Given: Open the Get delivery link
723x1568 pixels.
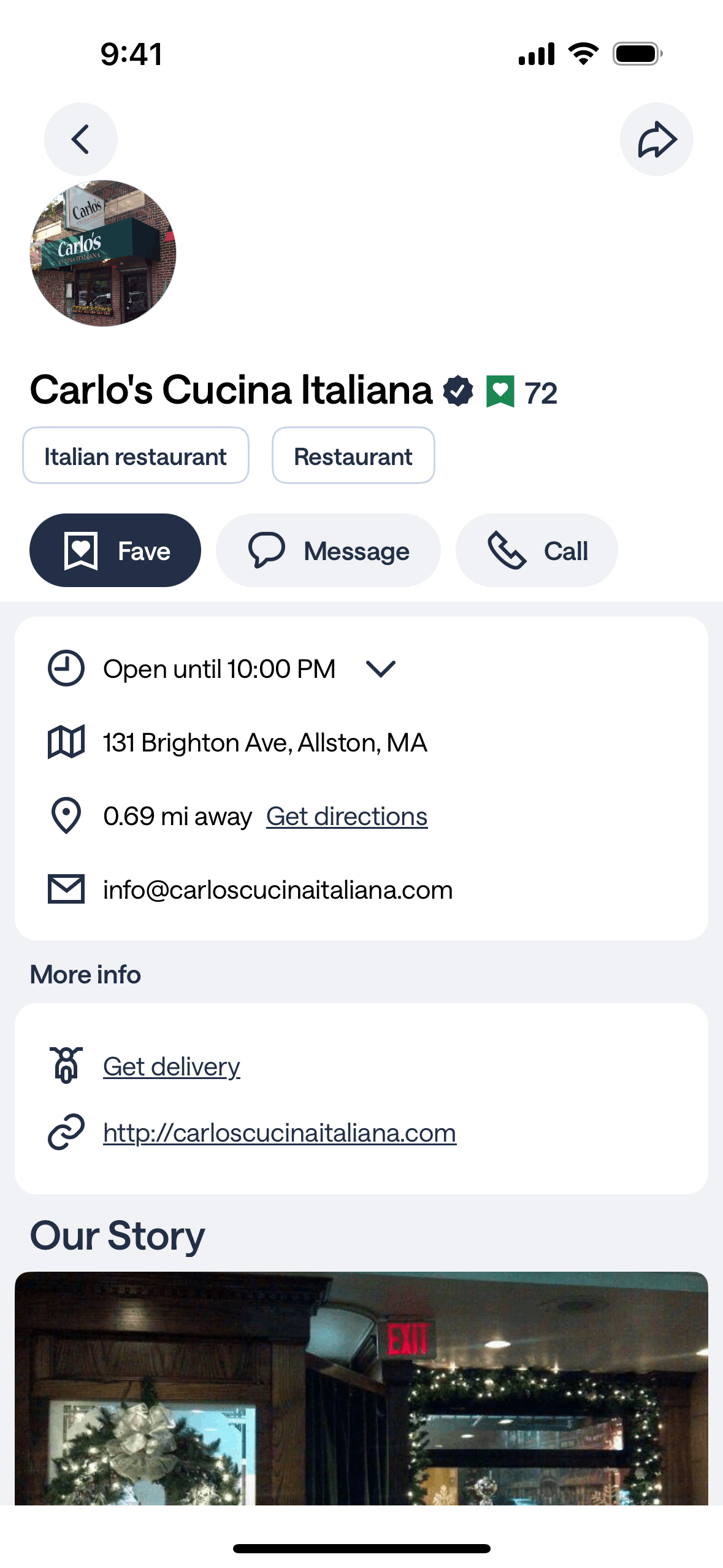Looking at the screenshot, I should click(x=171, y=1067).
